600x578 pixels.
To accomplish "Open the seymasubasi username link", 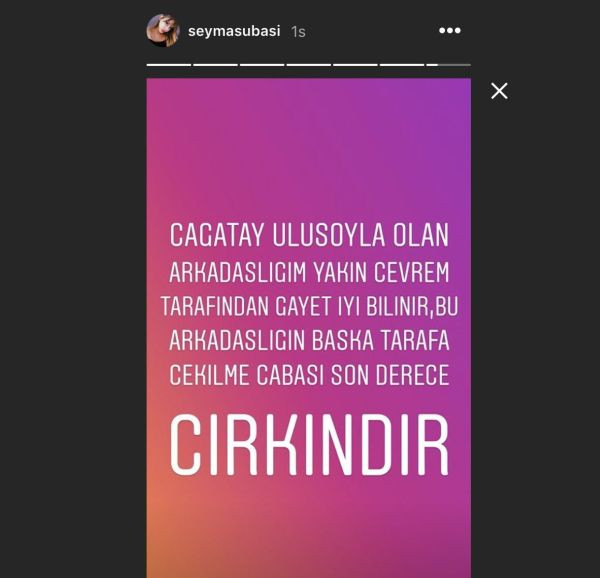I will (x=234, y=31).
